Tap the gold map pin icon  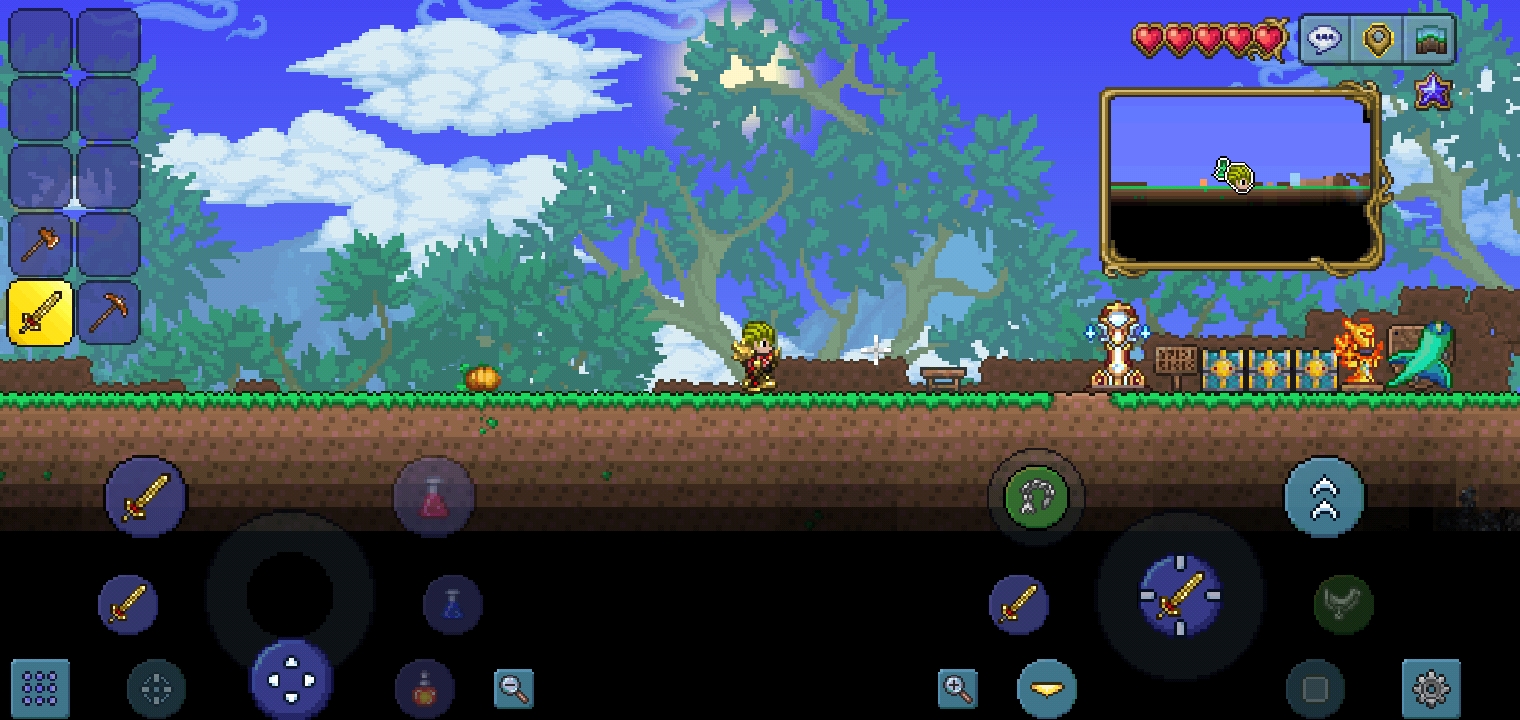pyautogui.click(x=1378, y=41)
